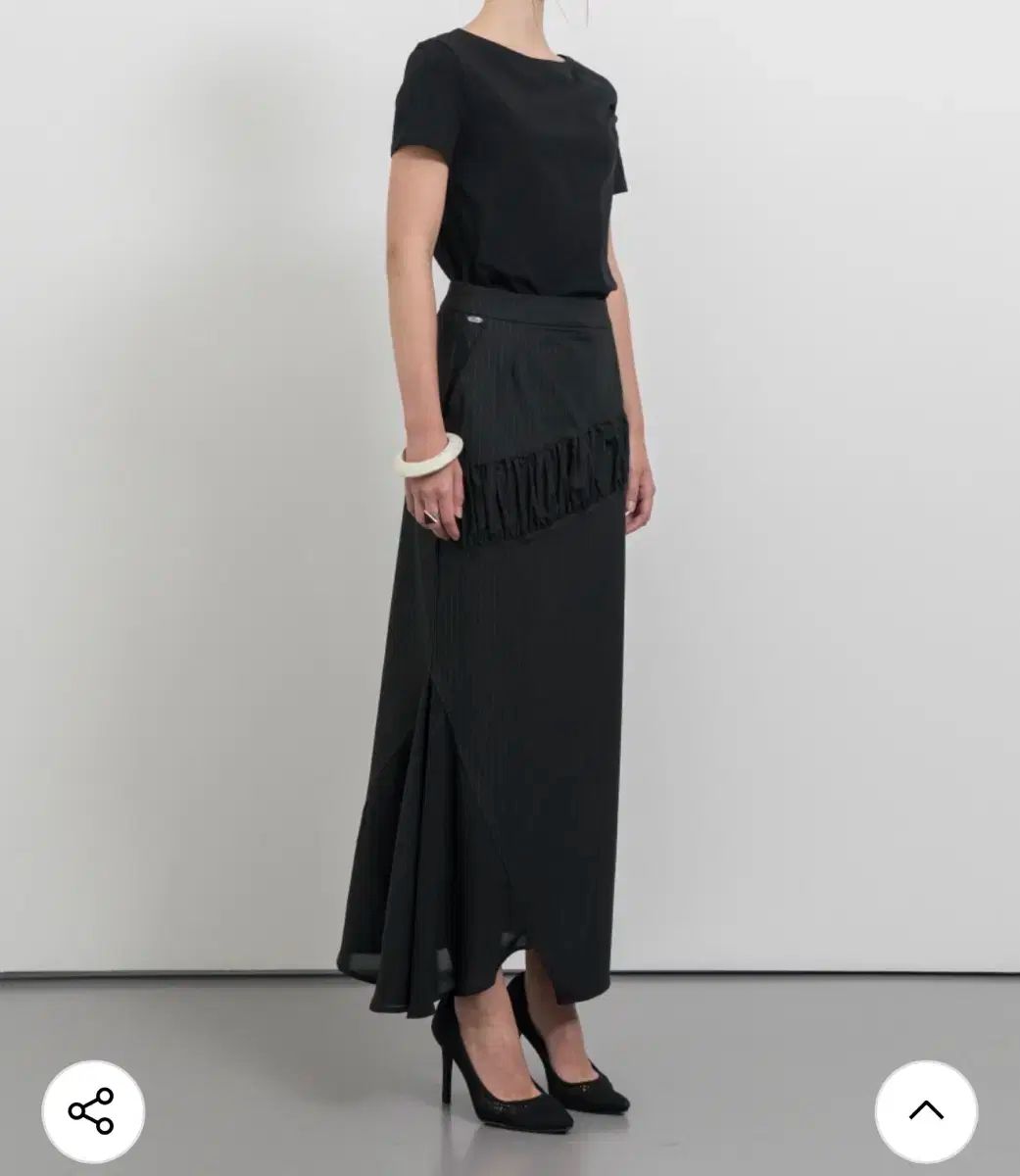Jump back to top with the up arrow

[x=926, y=1110]
